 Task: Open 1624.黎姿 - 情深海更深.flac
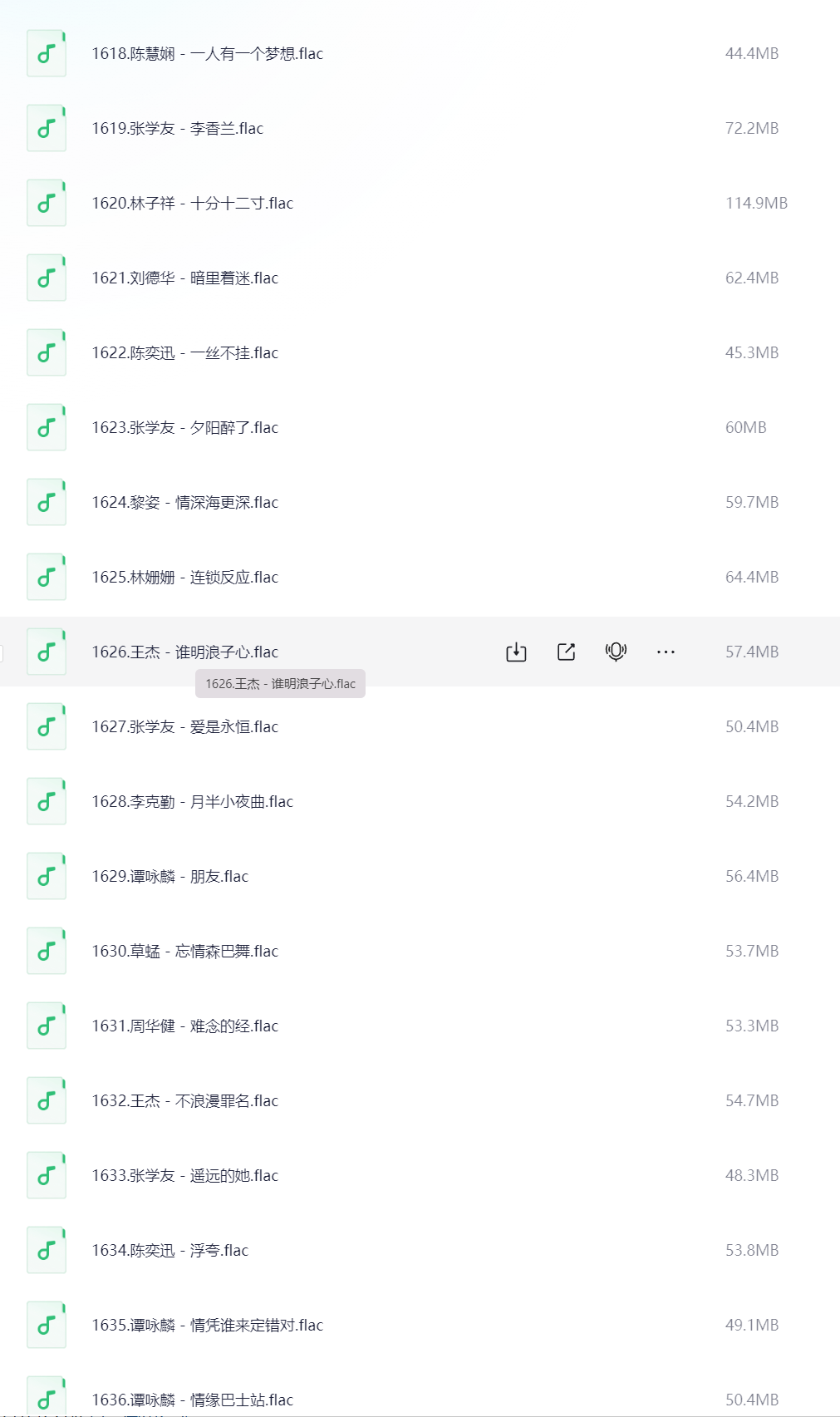coord(184,503)
